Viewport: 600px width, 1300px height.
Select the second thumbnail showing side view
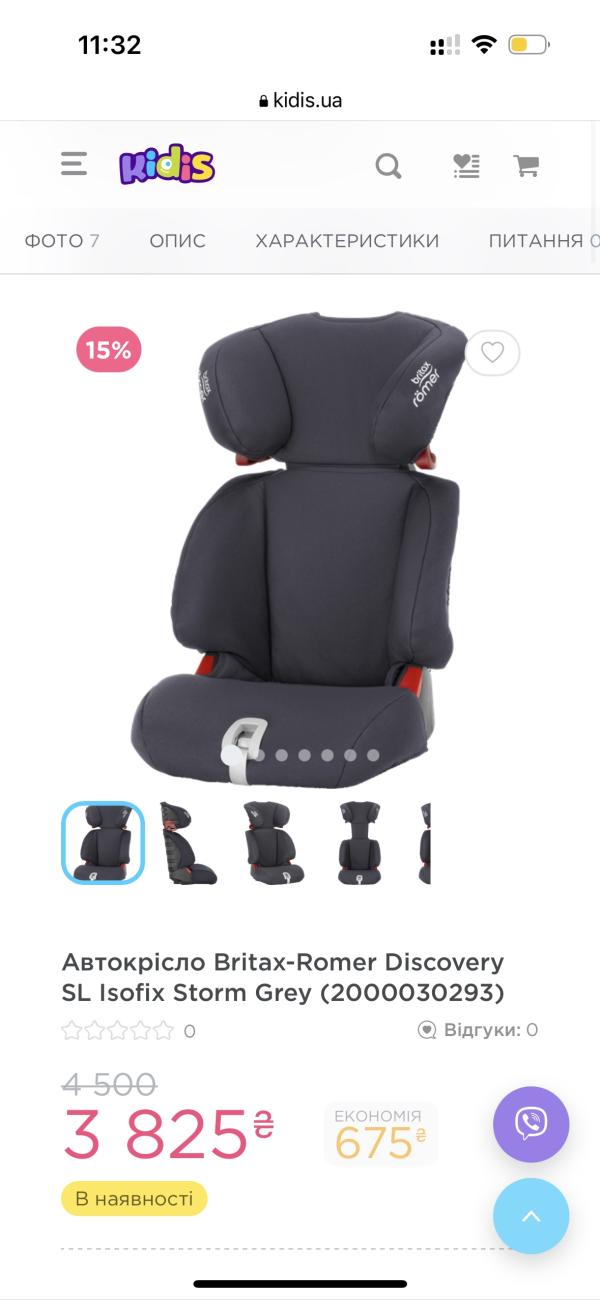(x=188, y=843)
